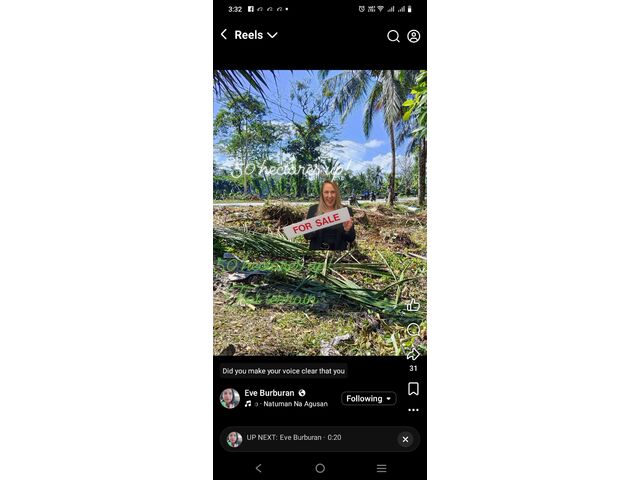Go back from Reels

[224, 35]
